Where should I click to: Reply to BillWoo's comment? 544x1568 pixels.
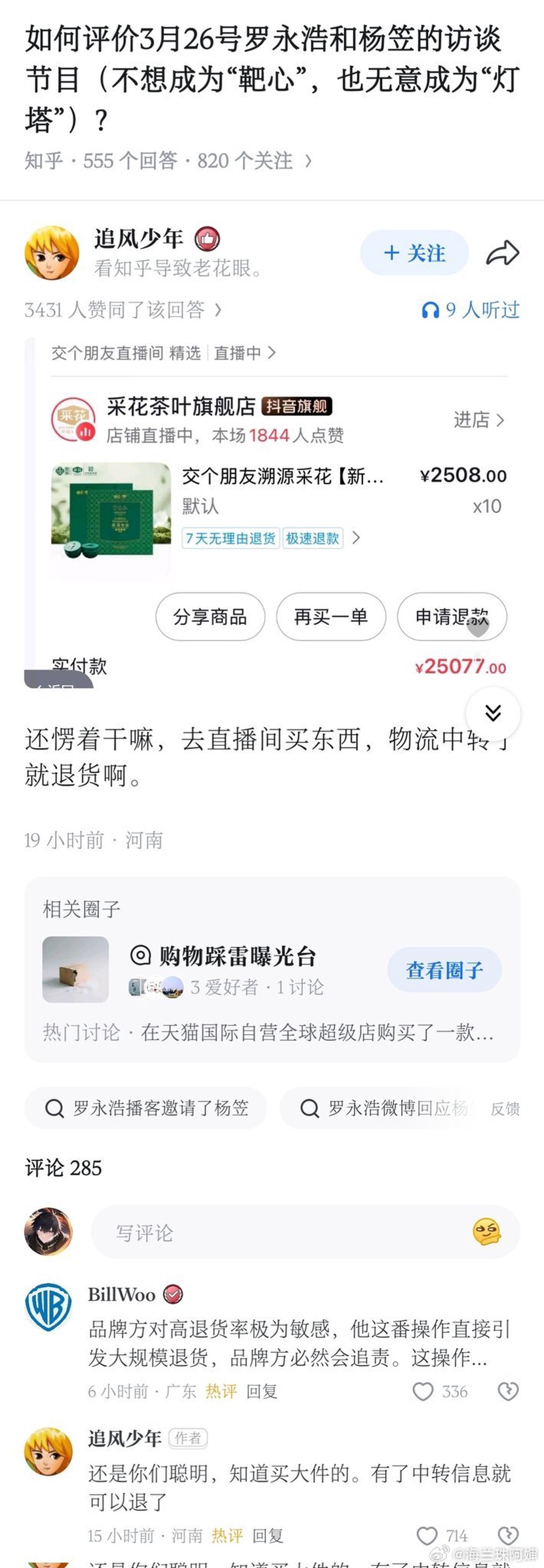[262, 1391]
